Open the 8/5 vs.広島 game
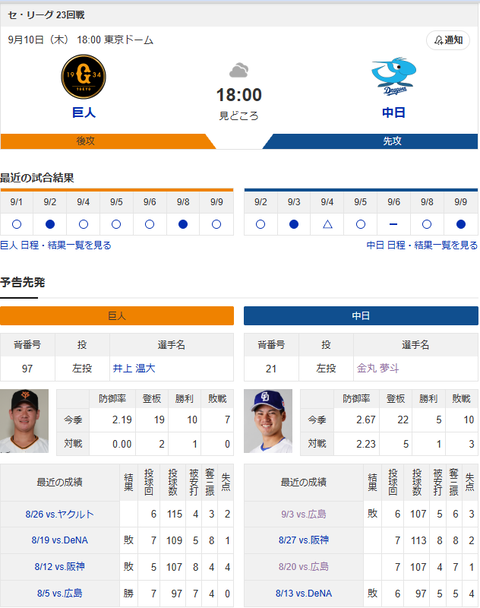Image resolution: width=480 pixels, height=608 pixels. (60, 593)
